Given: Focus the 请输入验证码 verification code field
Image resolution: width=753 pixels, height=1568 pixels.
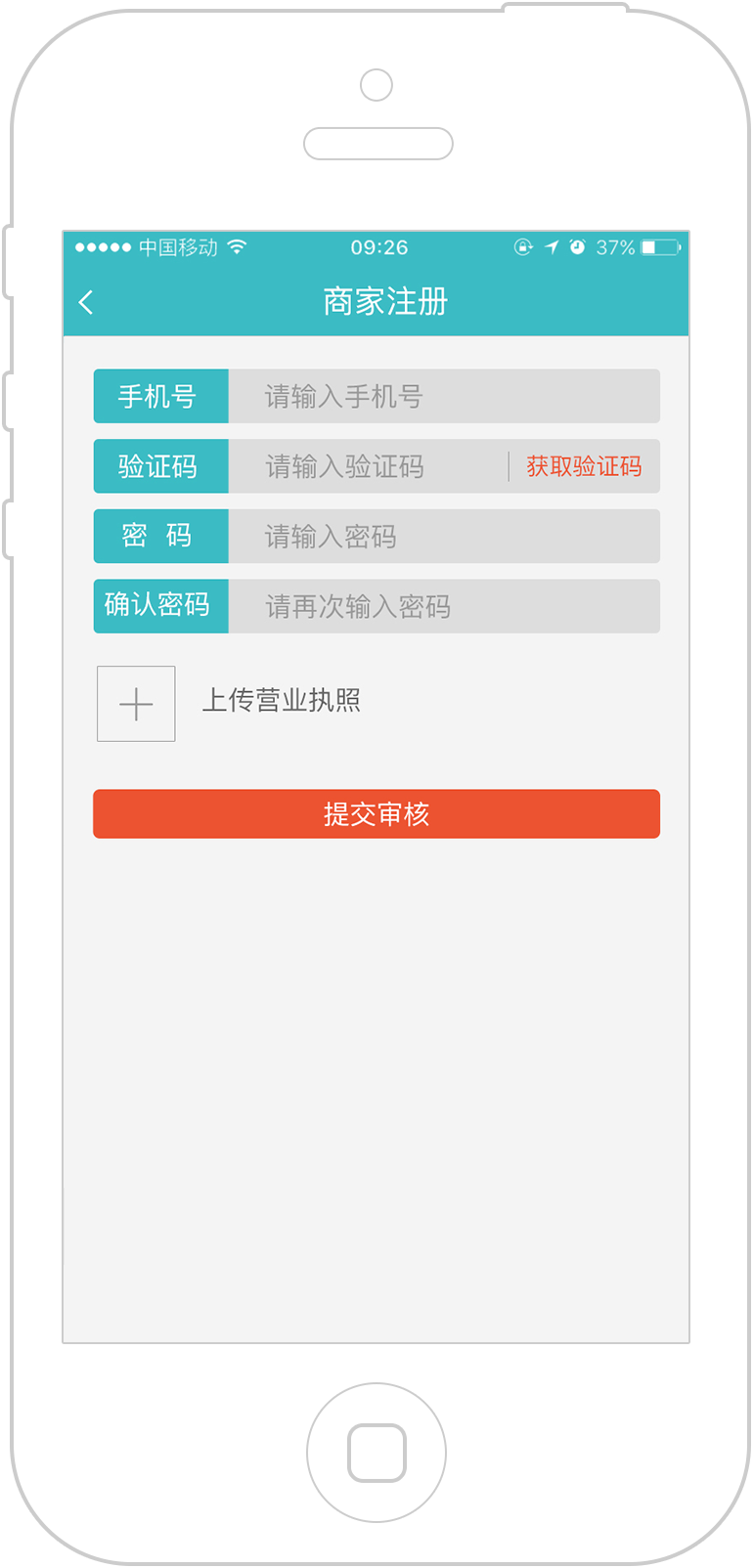Looking at the screenshot, I should 368,466.
